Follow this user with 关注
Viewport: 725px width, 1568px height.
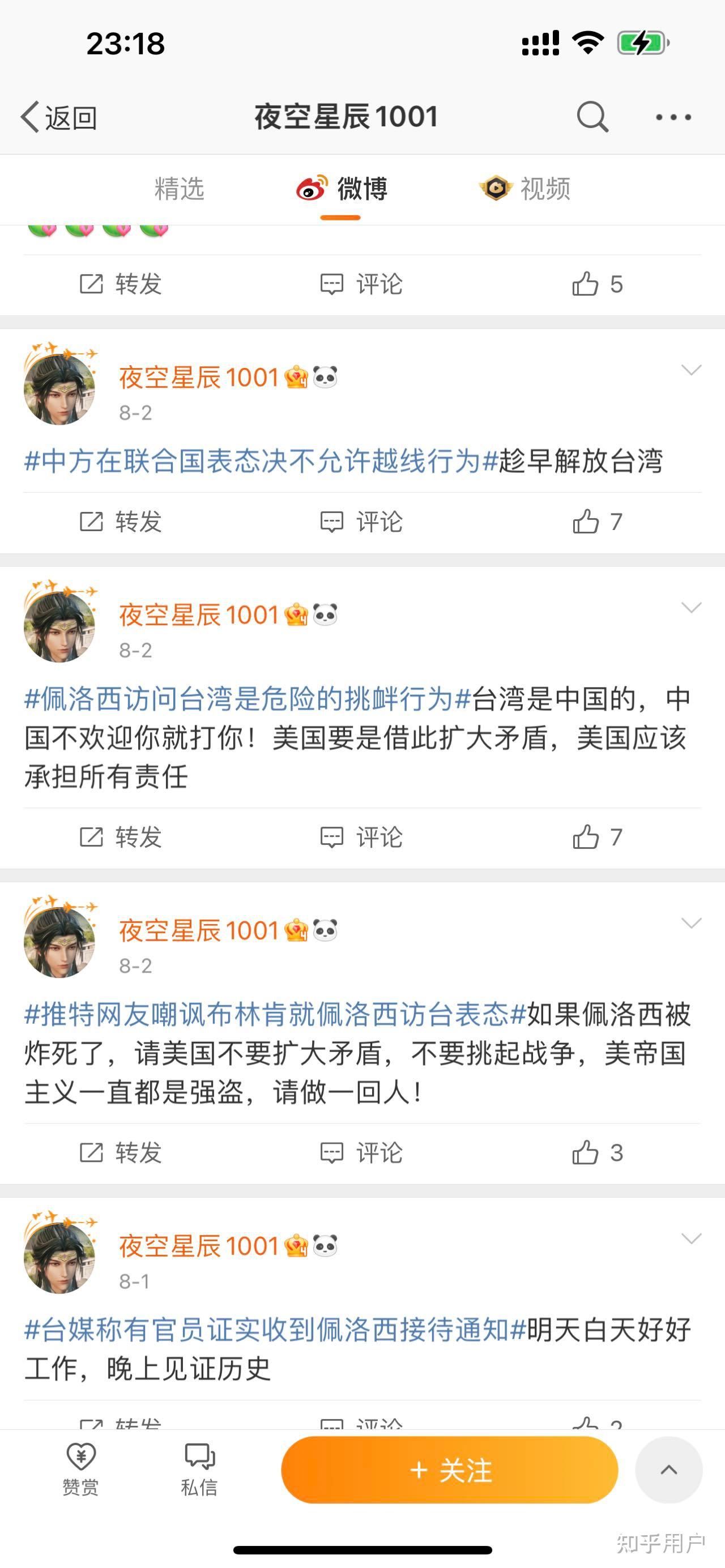tap(449, 1470)
